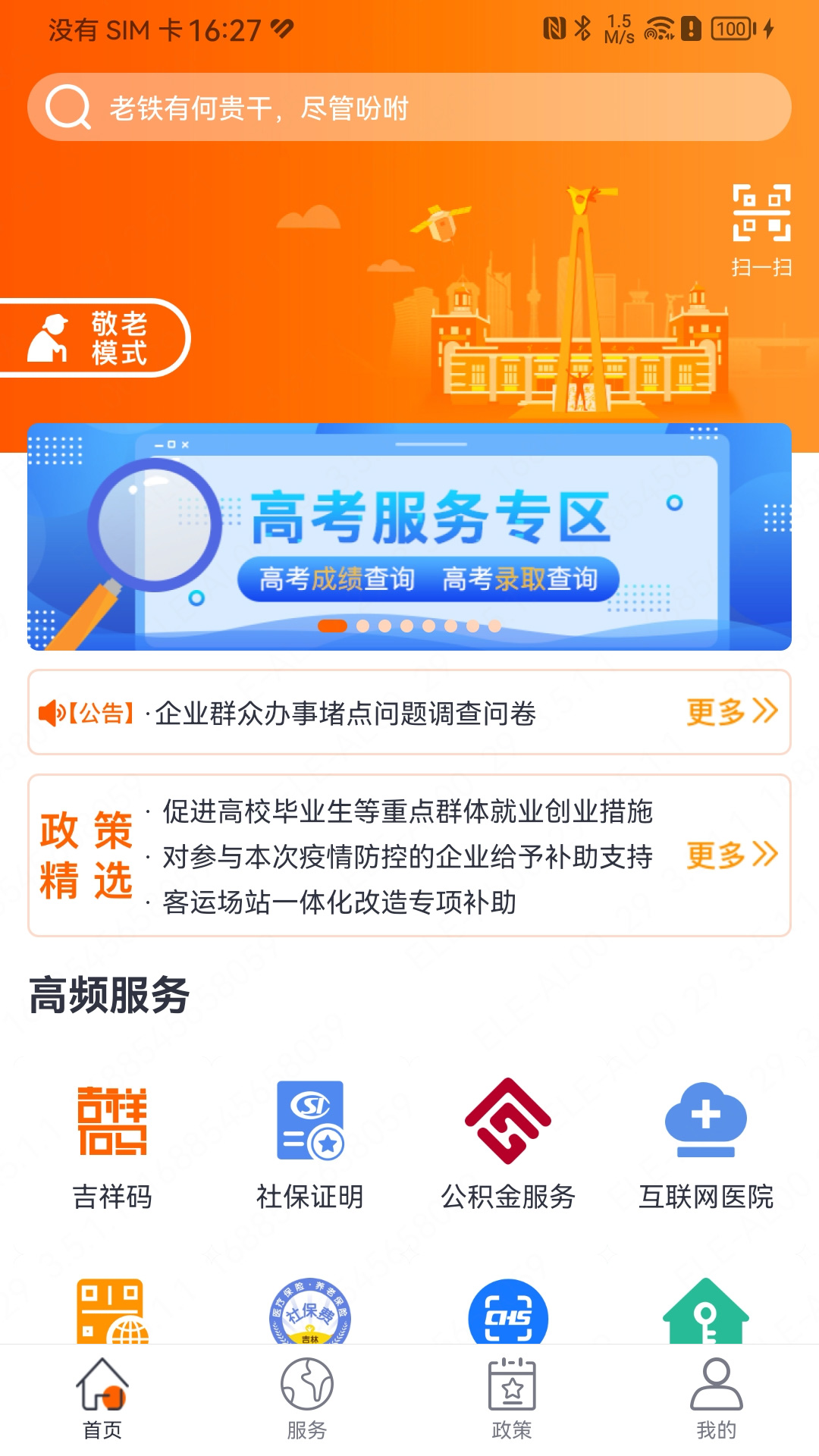View more policies in 政策精选
Image resolution: width=819 pixels, height=1456 pixels.
(731, 855)
